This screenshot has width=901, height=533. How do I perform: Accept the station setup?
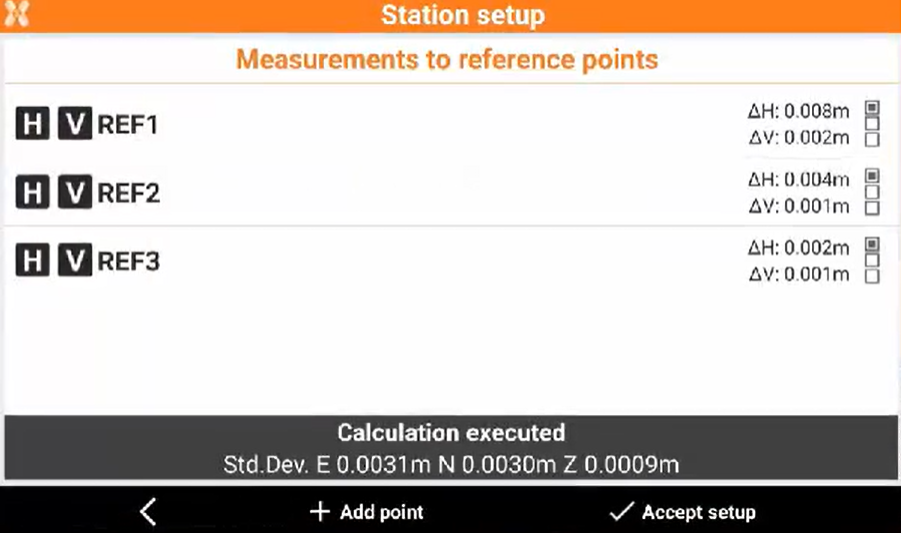[683, 512]
